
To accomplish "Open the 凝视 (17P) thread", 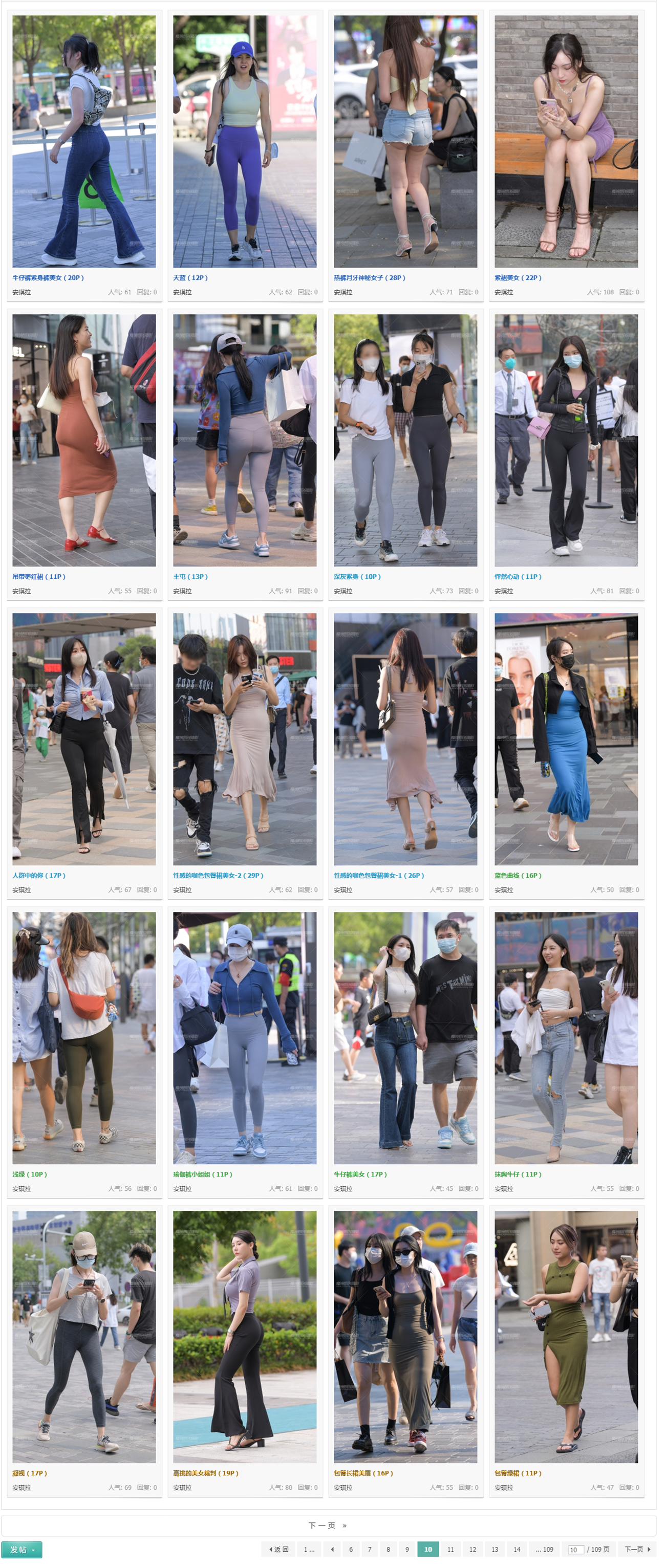I will point(29,1473).
